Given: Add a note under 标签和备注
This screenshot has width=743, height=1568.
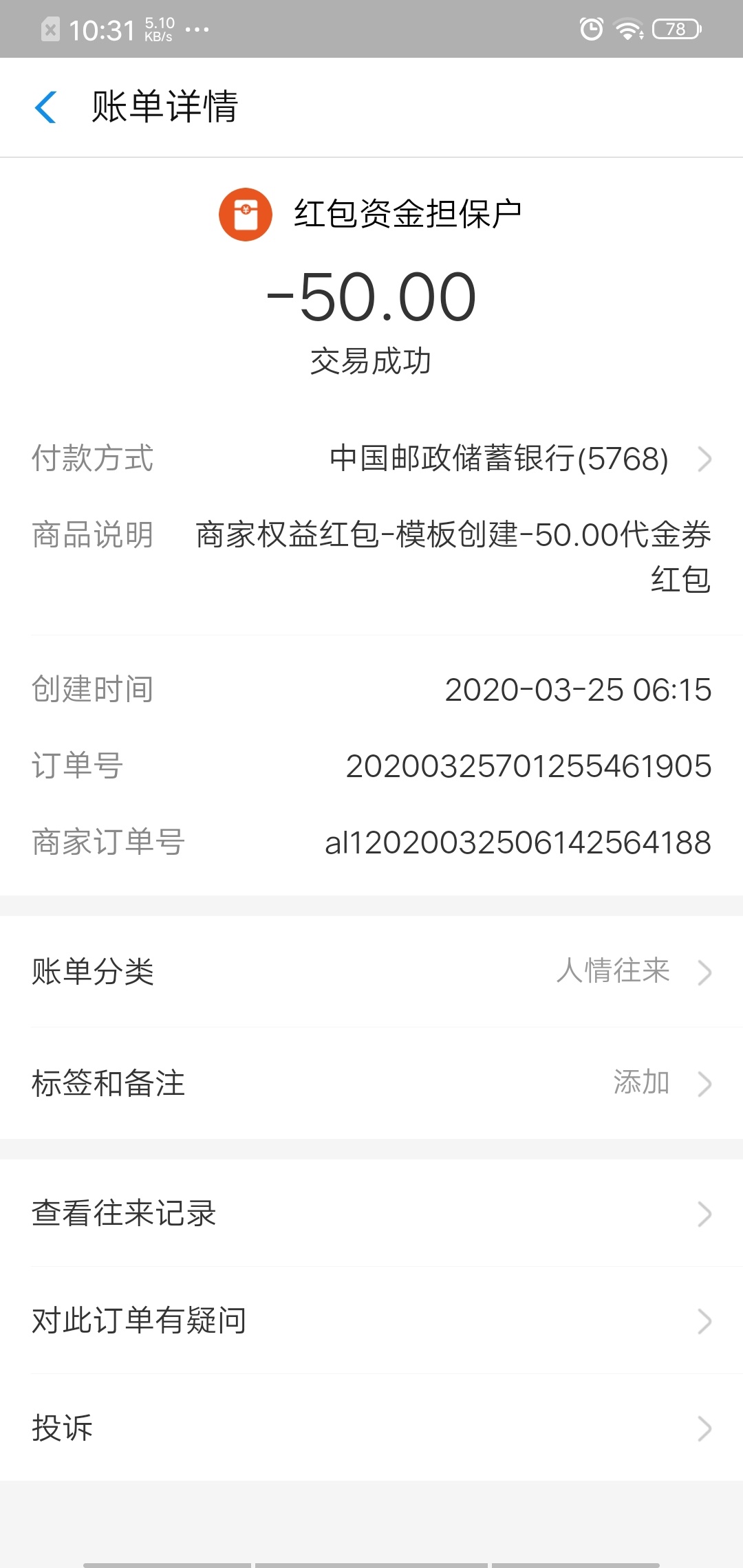Looking at the screenshot, I should tap(371, 1083).
